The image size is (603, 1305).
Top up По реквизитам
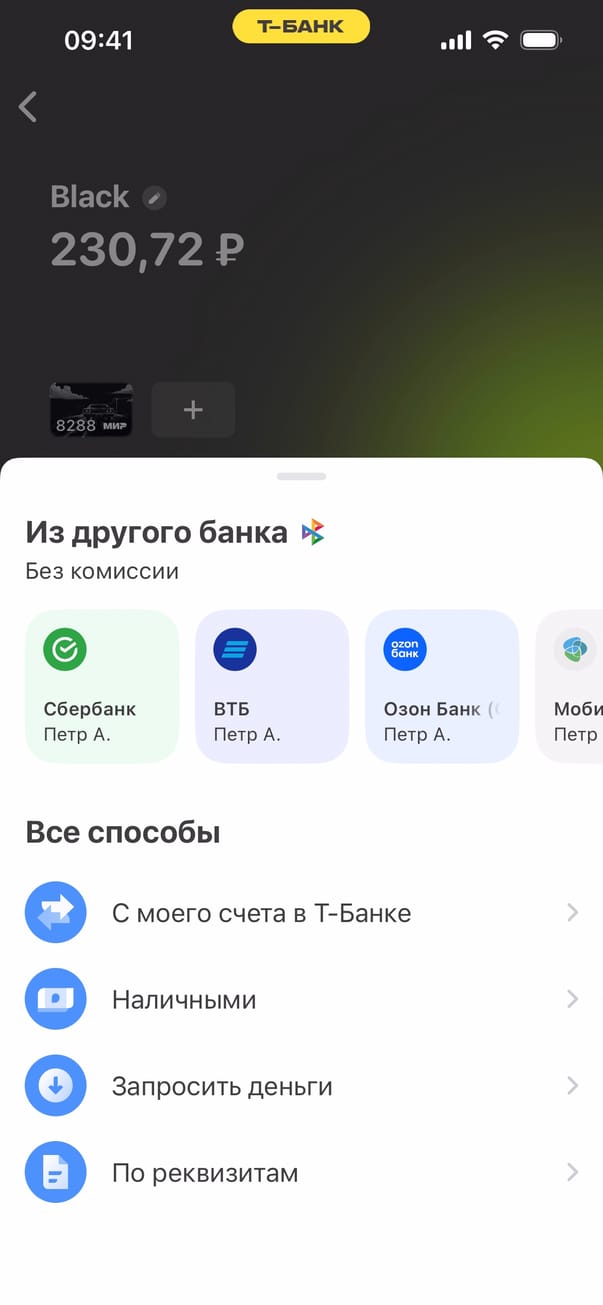click(301, 1172)
